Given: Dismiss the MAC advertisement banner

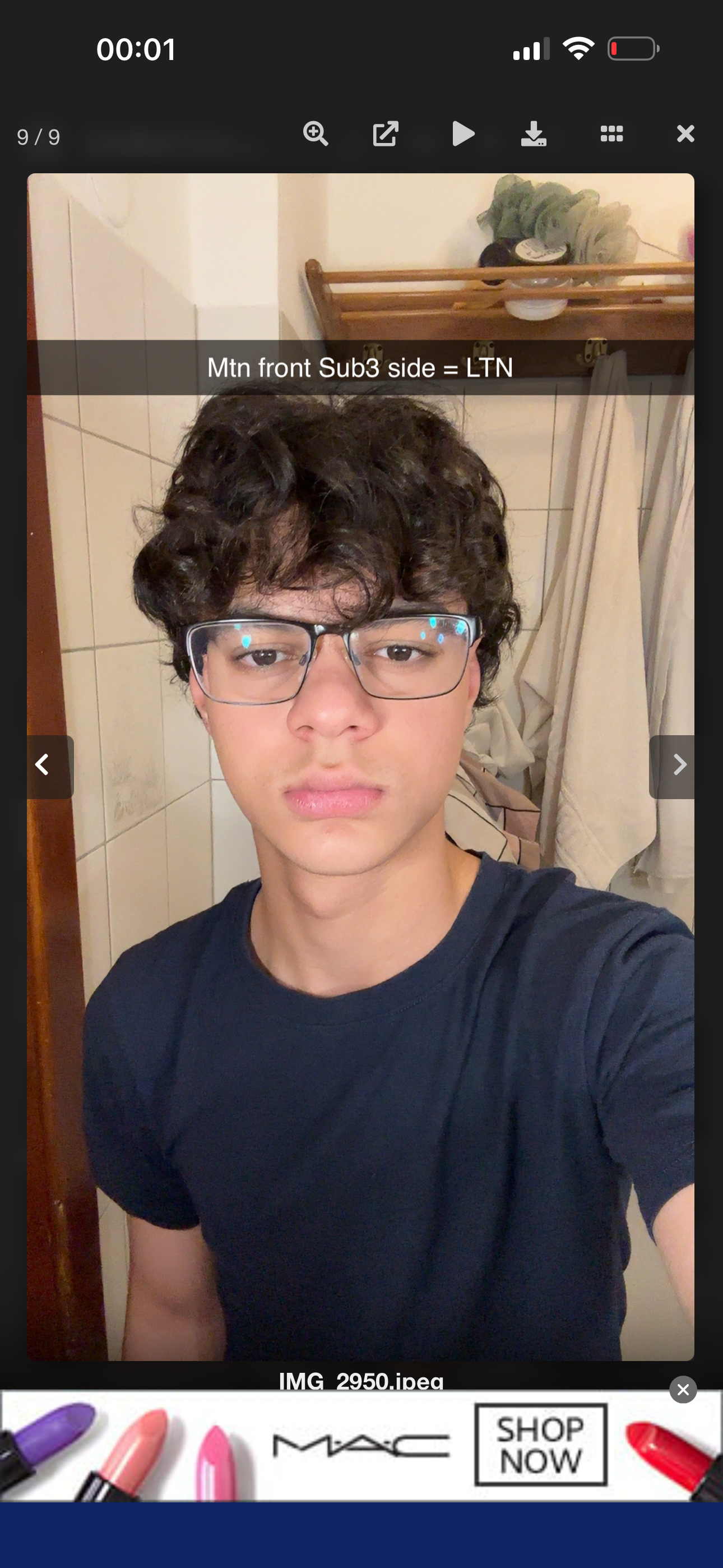Looking at the screenshot, I should [x=683, y=1390].
